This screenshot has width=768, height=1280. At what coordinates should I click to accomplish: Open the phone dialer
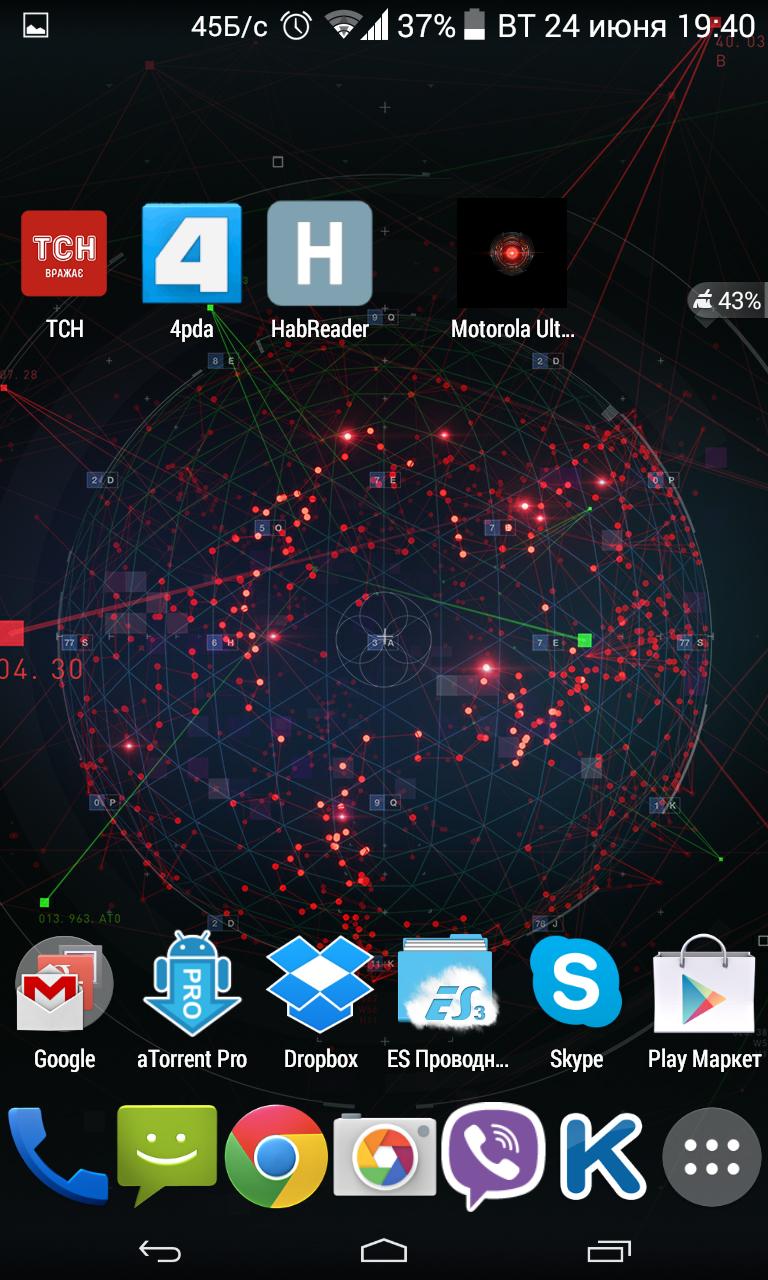point(56,1156)
